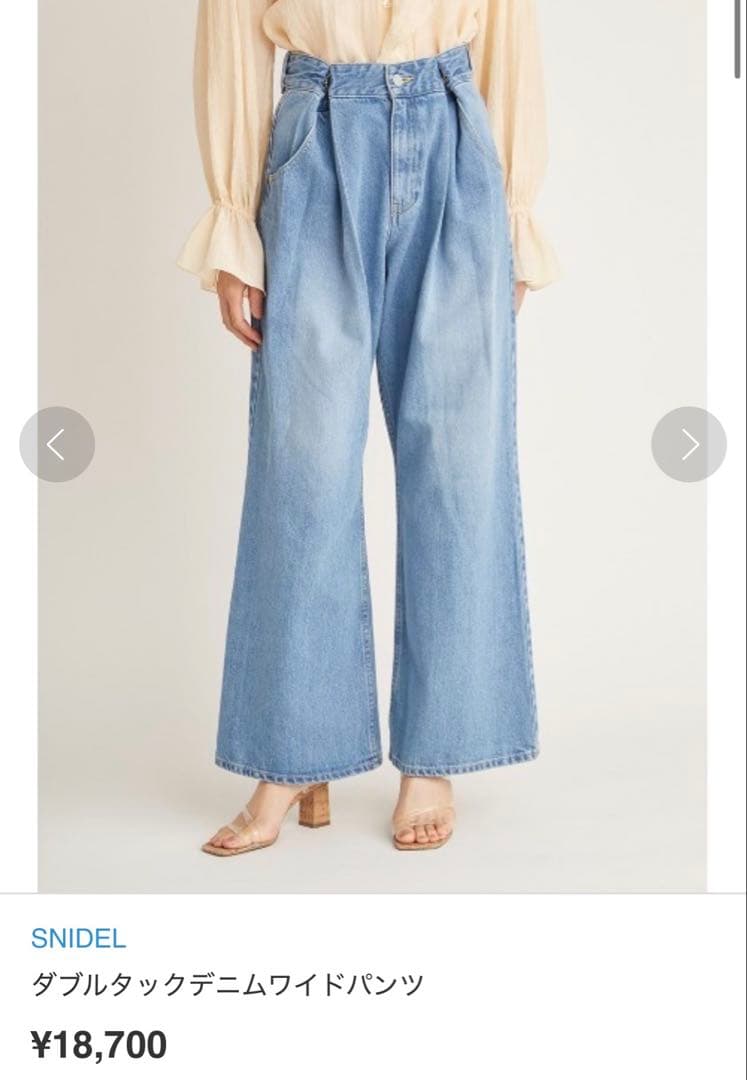Open the SNIDEL brand link
Screen dimensions: 747x1080
[78, 938]
